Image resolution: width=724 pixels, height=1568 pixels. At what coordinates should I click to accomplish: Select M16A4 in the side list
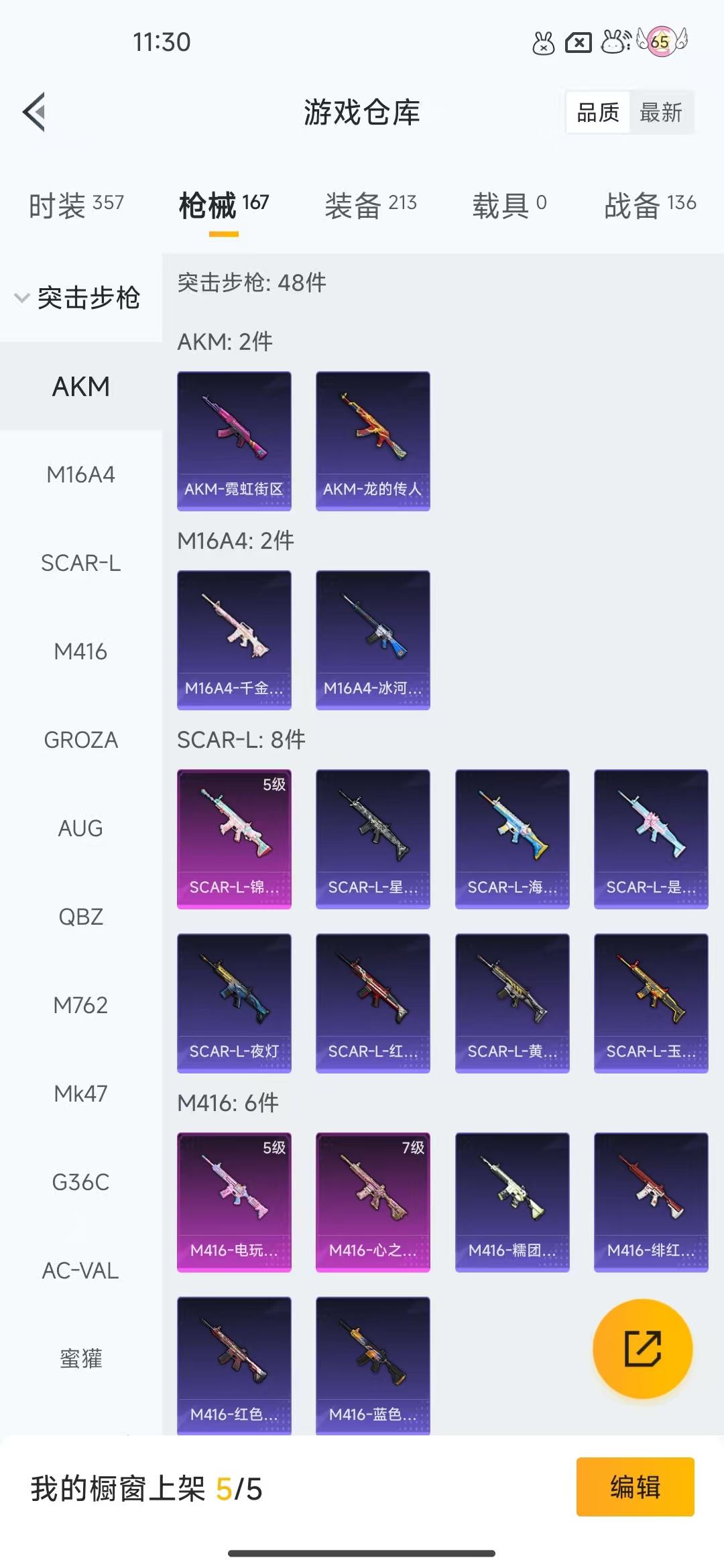click(80, 474)
